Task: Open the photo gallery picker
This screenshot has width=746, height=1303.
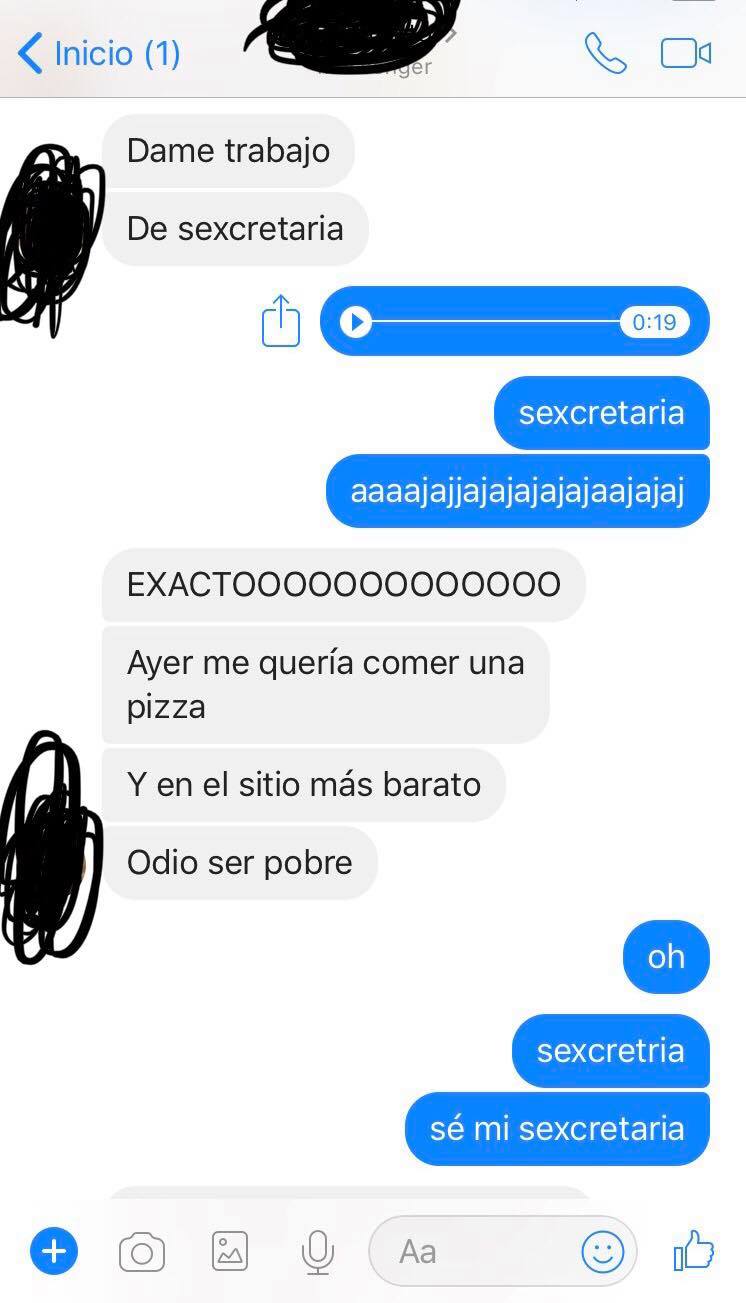Action: [230, 1251]
